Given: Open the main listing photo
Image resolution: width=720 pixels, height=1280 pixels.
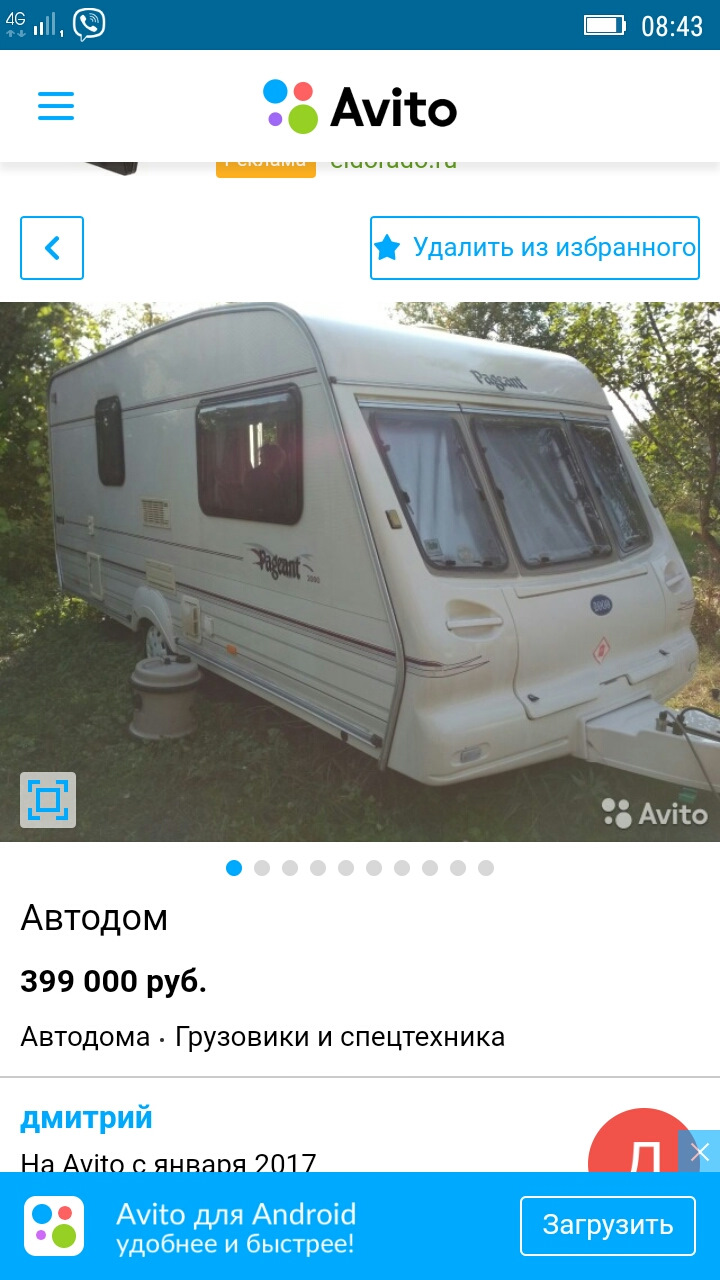Looking at the screenshot, I should pyautogui.click(x=360, y=572).
